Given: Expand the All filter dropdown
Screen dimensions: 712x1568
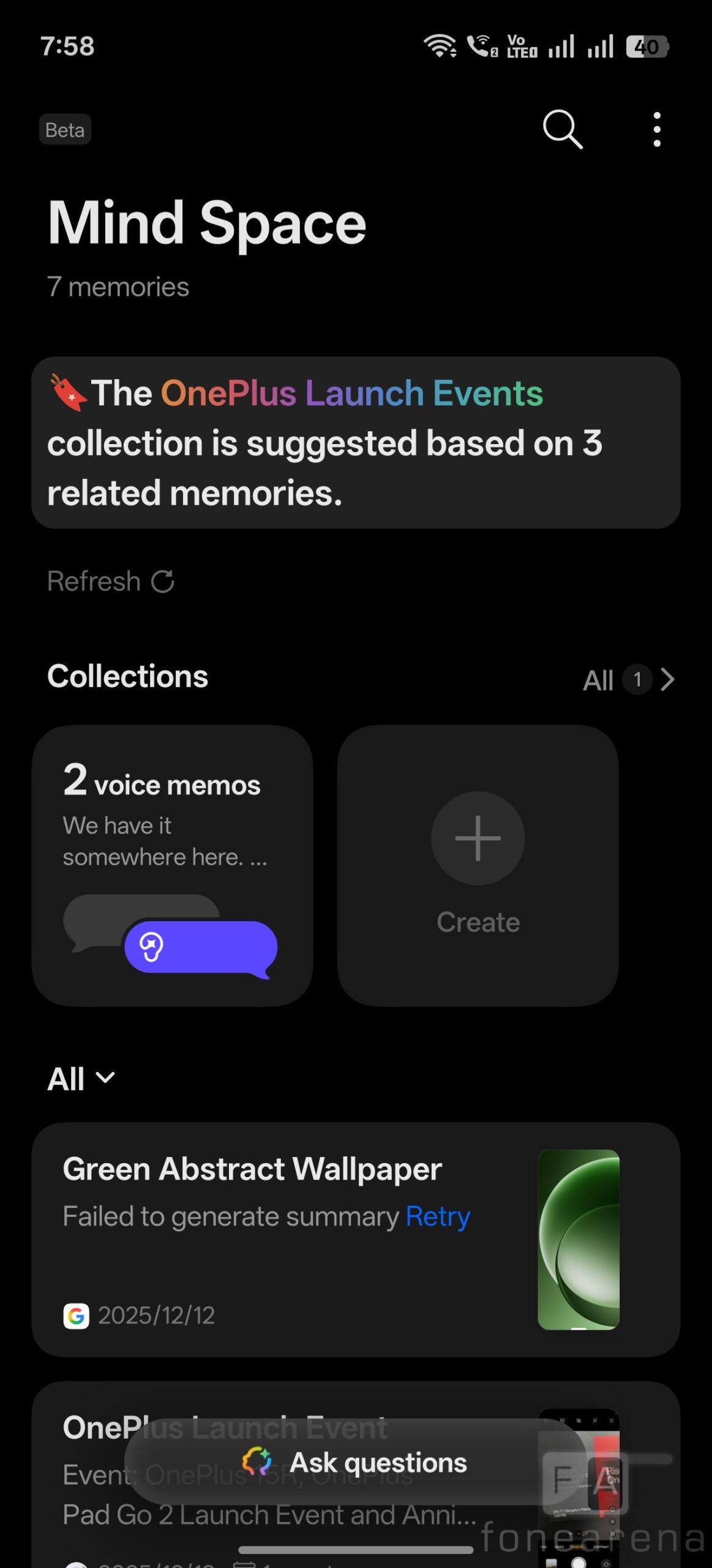Looking at the screenshot, I should point(81,1079).
